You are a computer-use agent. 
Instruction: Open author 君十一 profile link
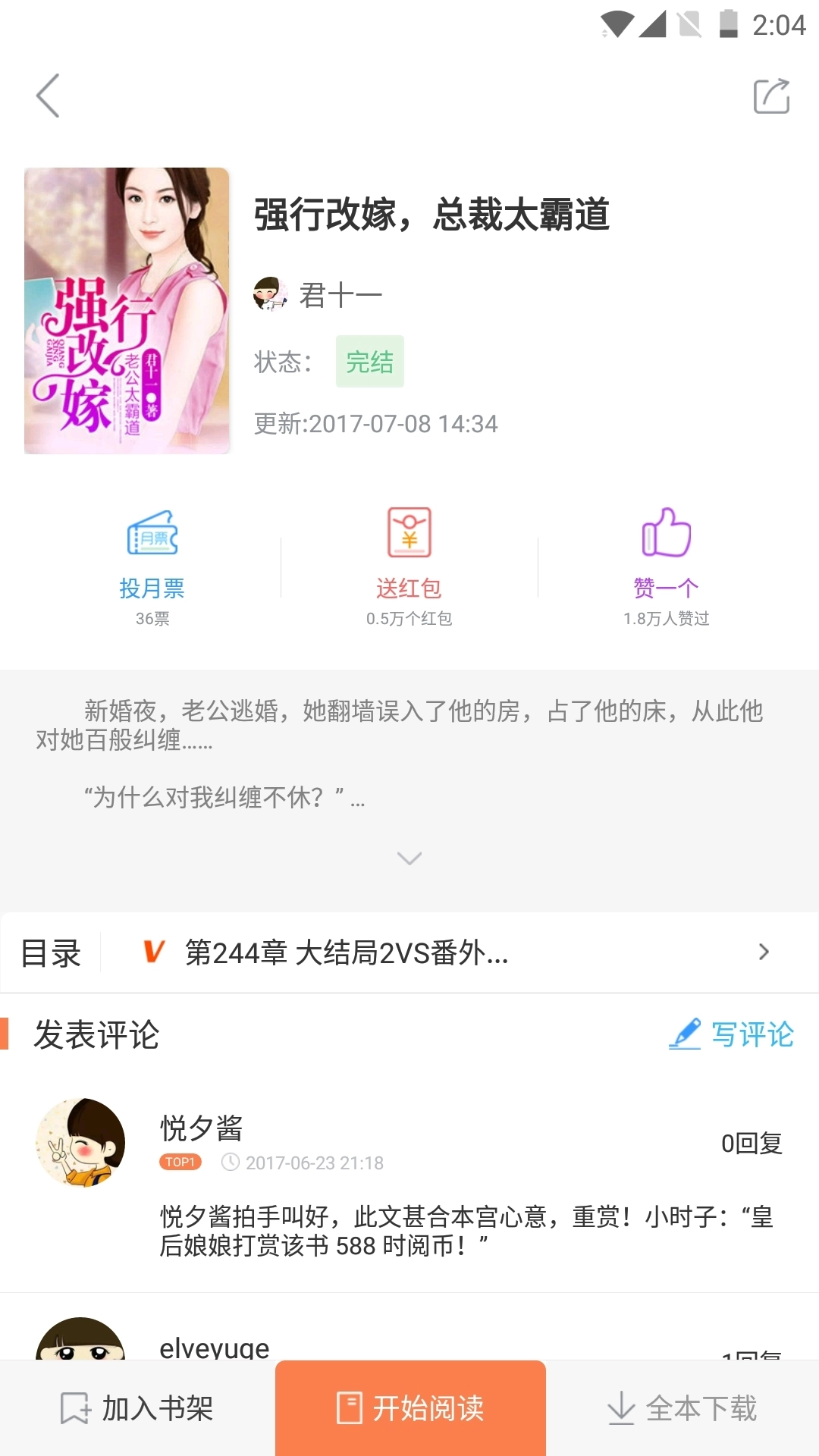tap(343, 294)
